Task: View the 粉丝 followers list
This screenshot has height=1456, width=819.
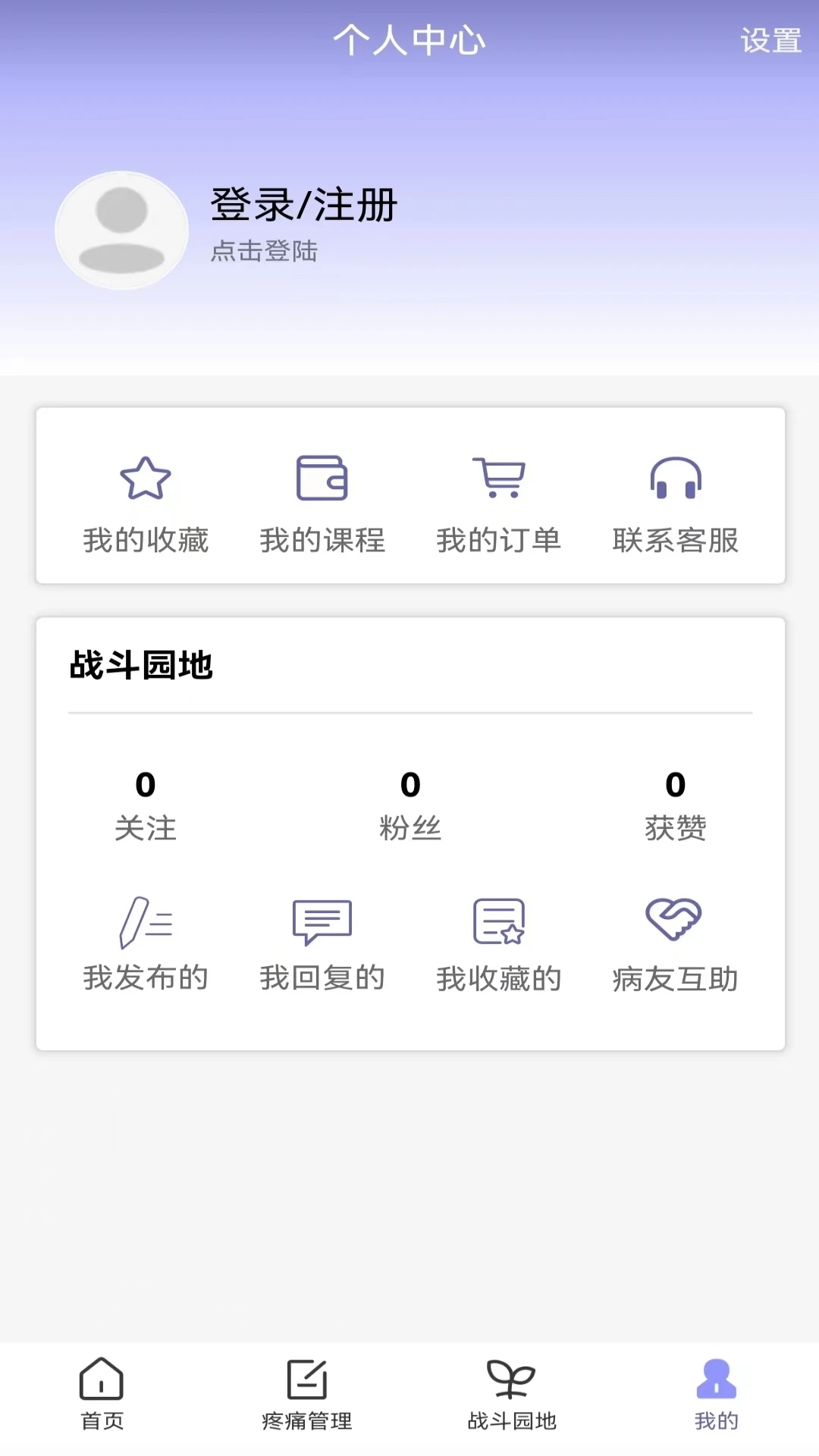Action: point(410,805)
